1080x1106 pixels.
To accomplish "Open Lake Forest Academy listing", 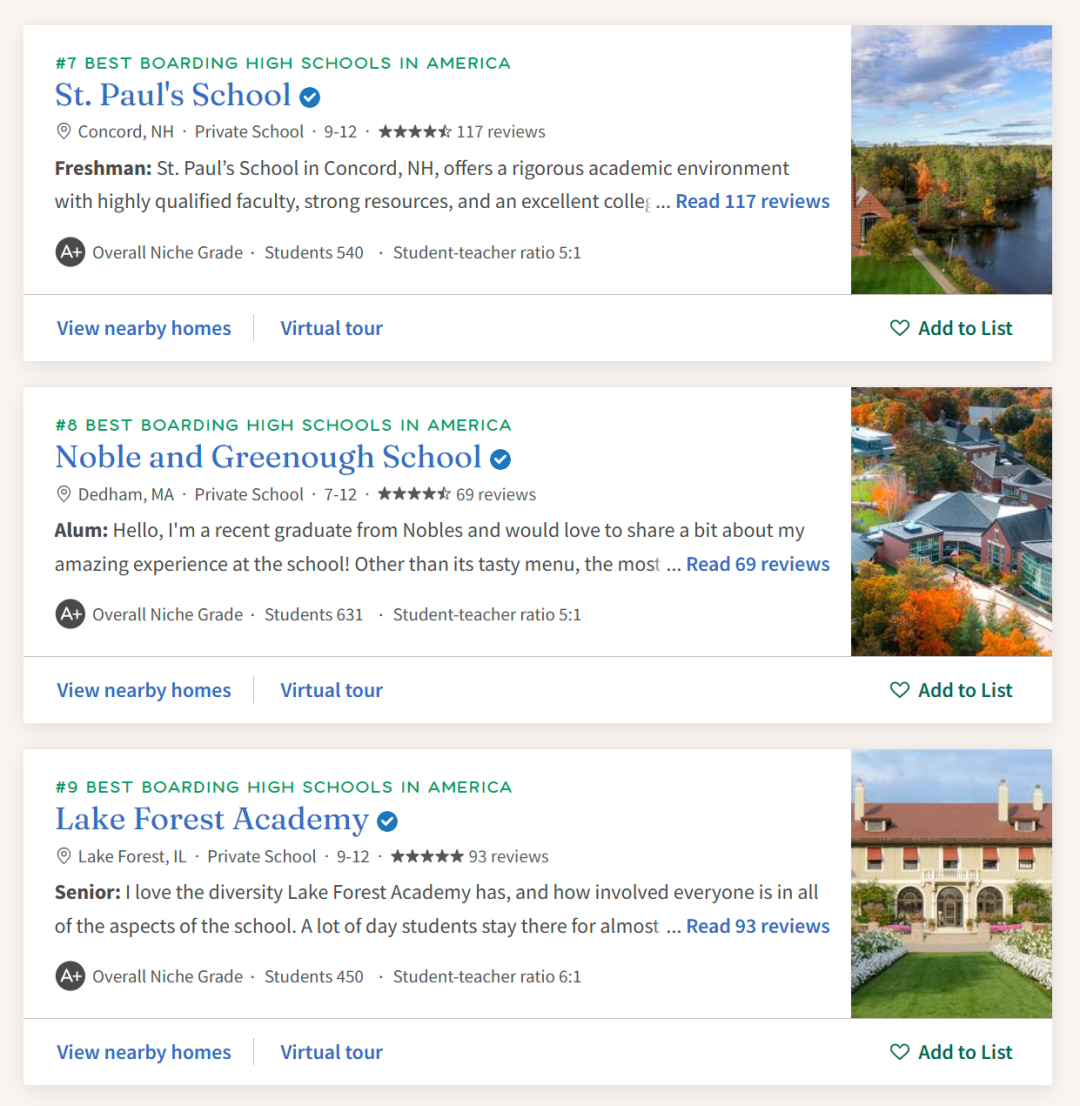I will tap(212, 820).
